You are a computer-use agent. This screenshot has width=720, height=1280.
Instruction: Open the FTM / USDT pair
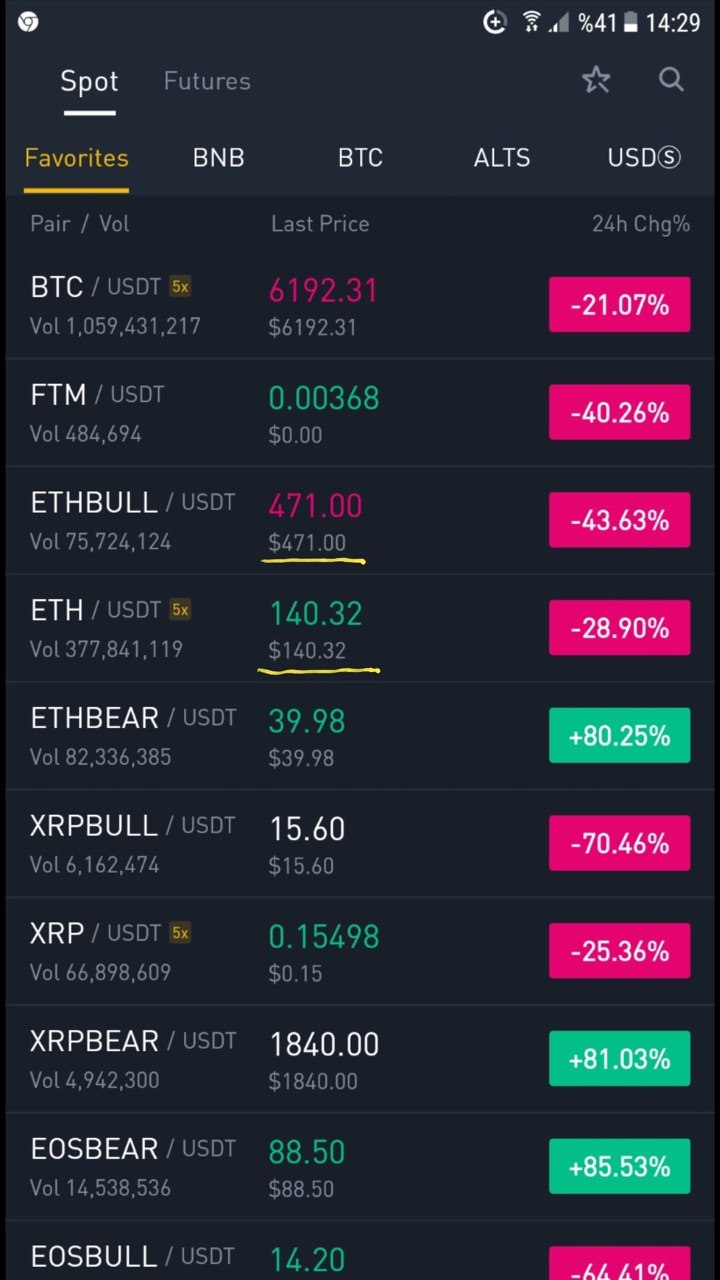pos(360,413)
